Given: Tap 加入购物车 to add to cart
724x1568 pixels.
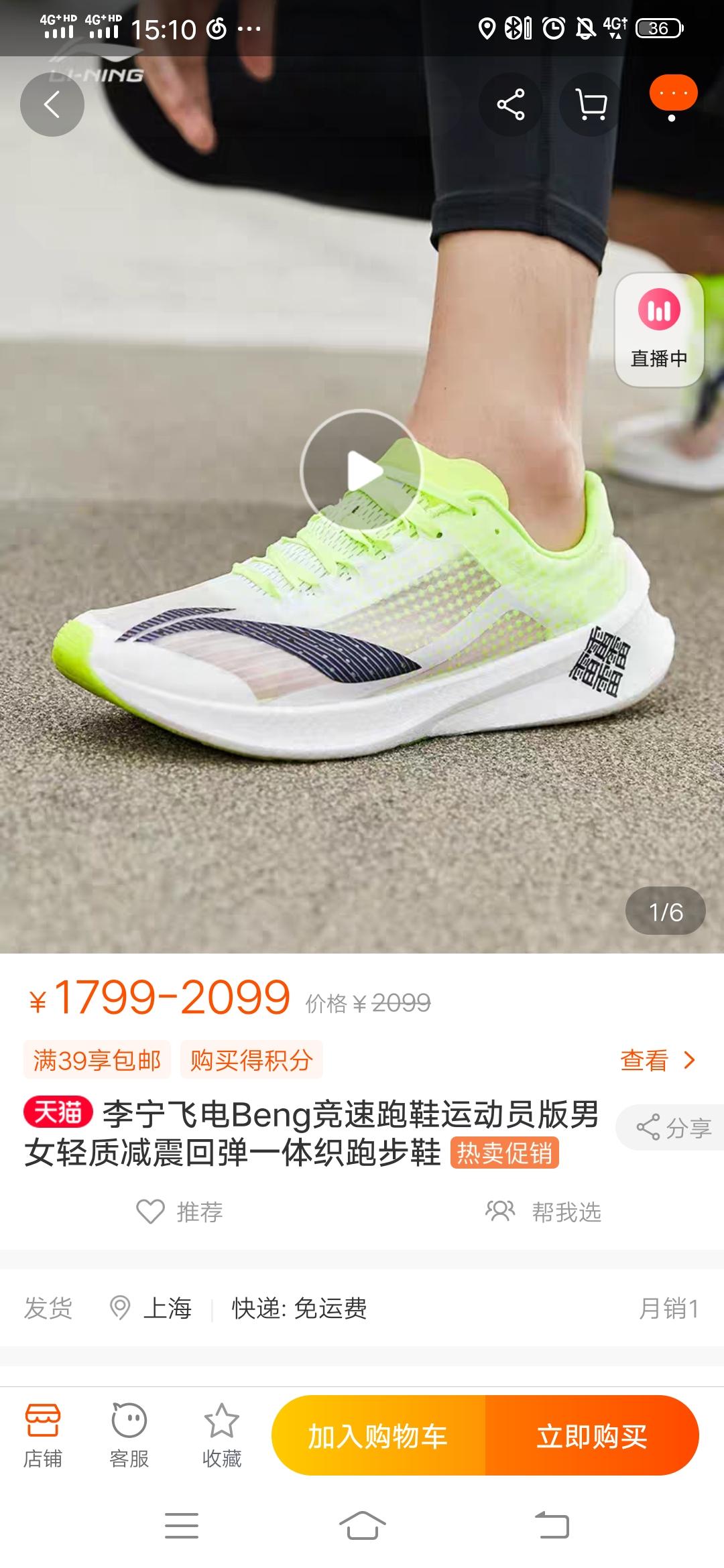Looking at the screenshot, I should coord(378,1435).
